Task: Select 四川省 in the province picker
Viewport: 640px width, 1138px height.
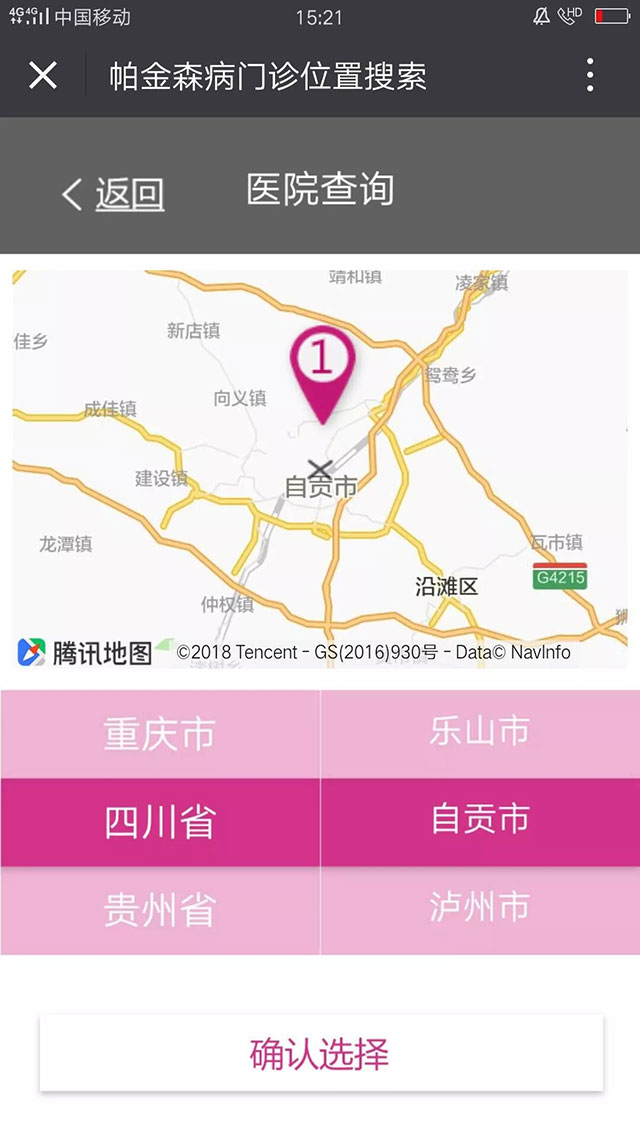Action: (160, 822)
